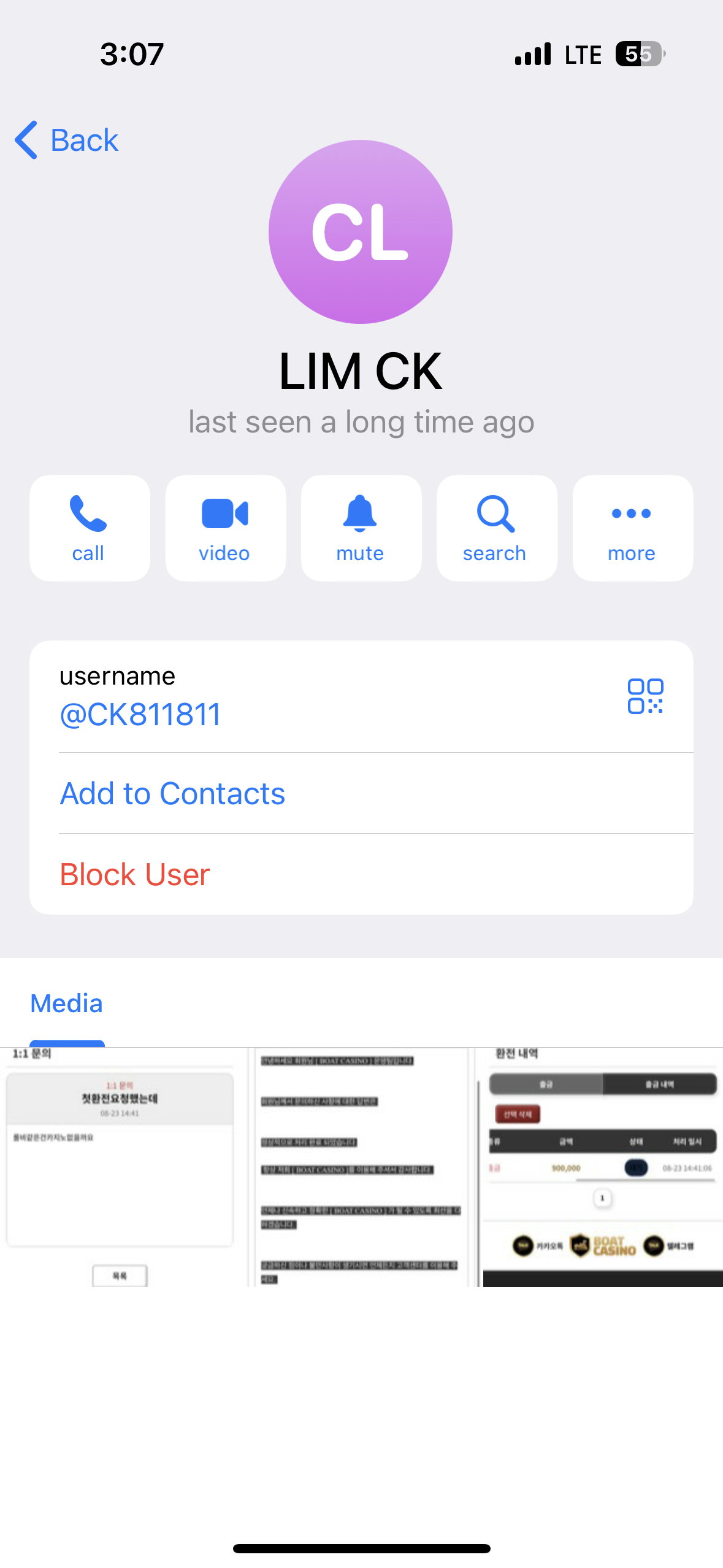Open the more options menu

(x=632, y=528)
